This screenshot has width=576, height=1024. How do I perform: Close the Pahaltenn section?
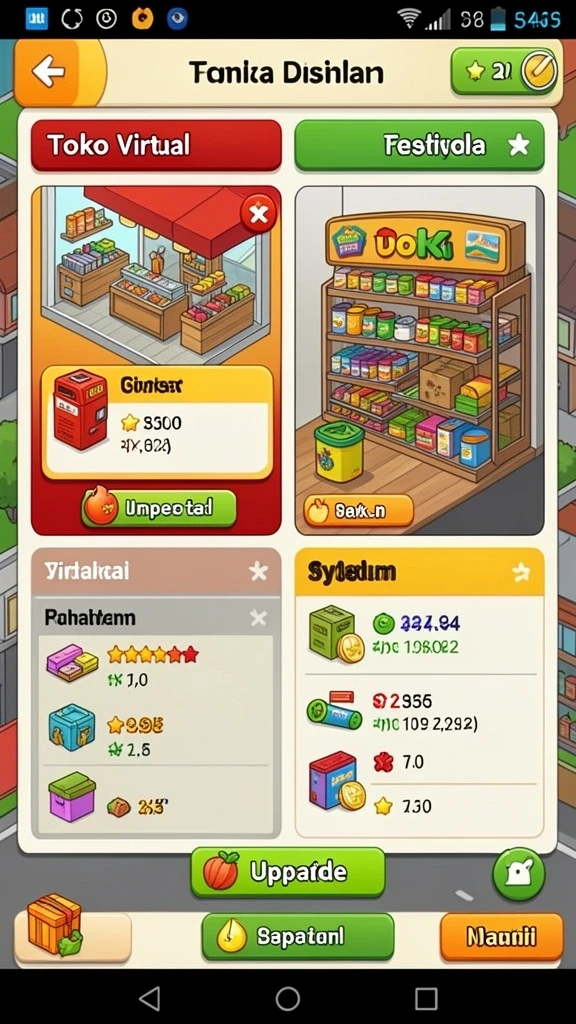click(x=259, y=617)
